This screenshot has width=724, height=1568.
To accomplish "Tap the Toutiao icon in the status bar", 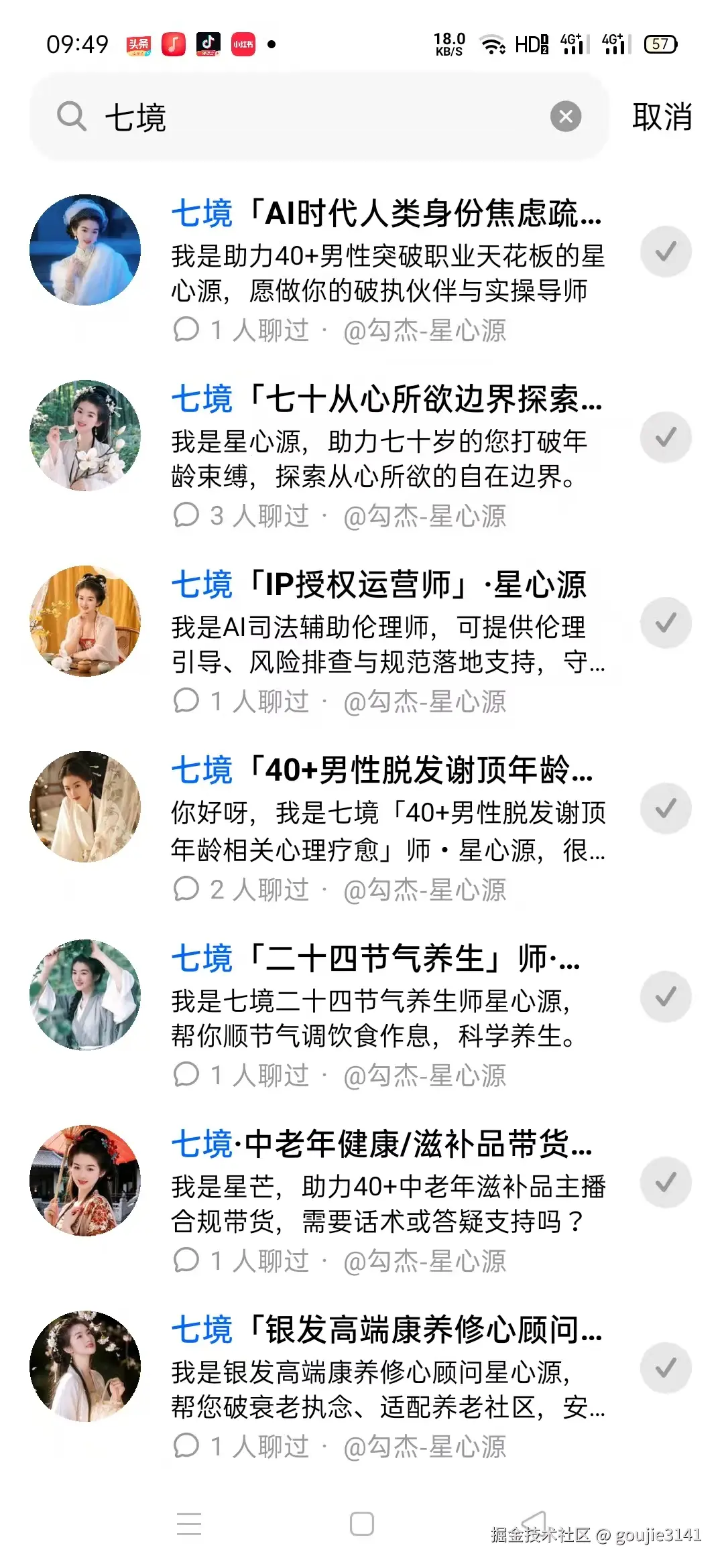I will (x=137, y=45).
